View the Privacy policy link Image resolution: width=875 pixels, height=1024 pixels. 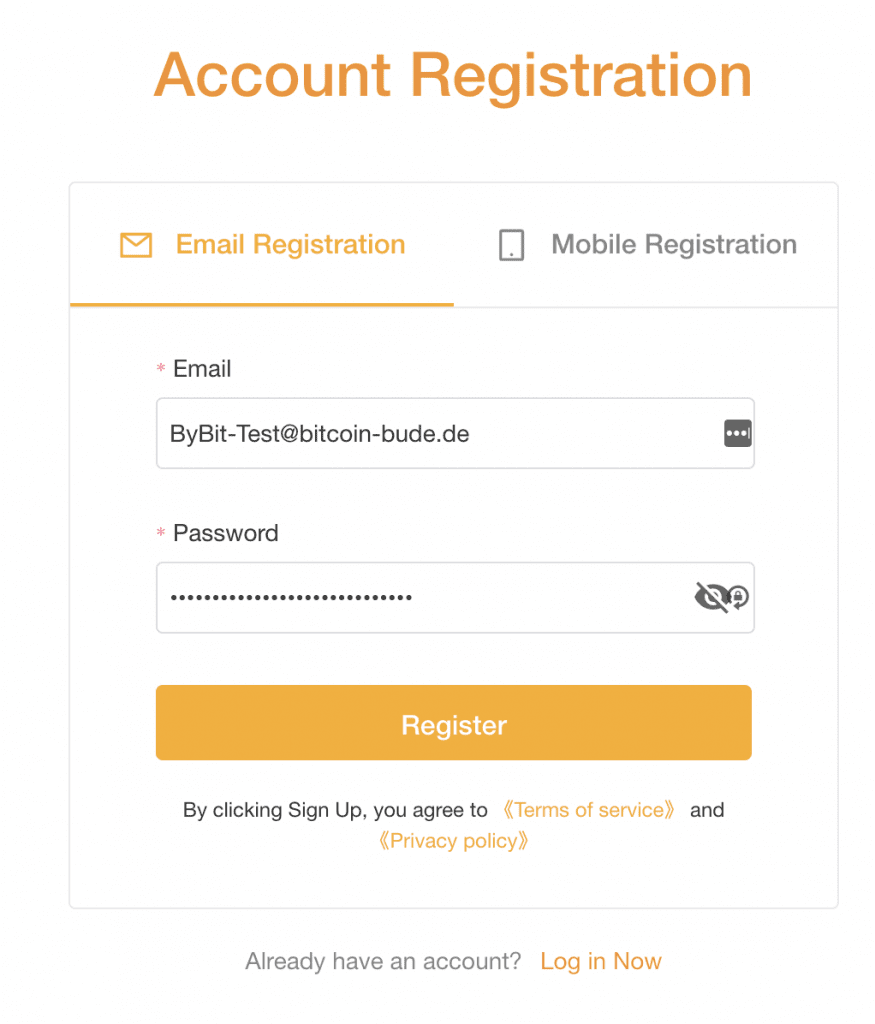(453, 841)
